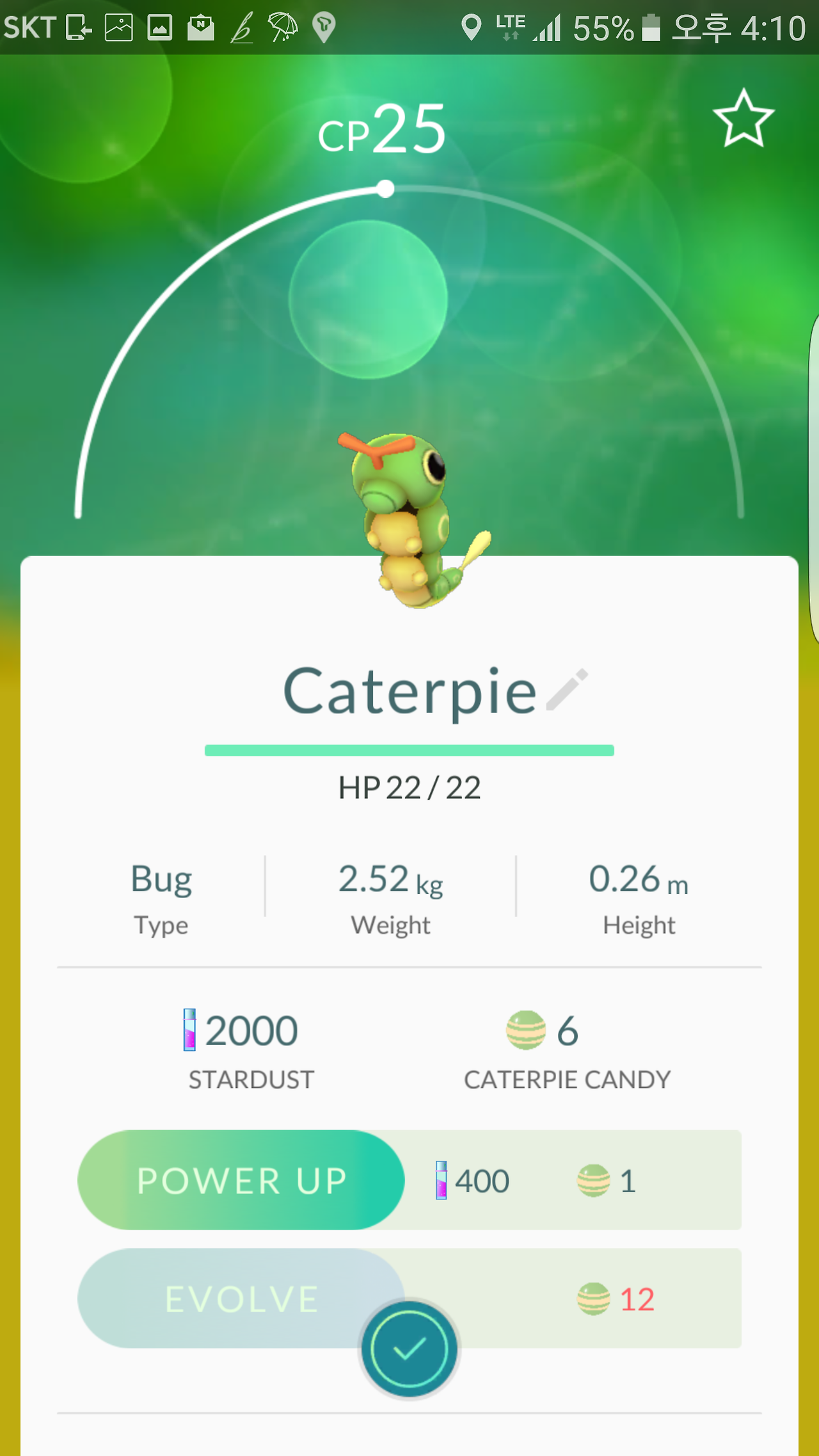Tap the Evolve button
819x1456 pixels.
point(241,1299)
